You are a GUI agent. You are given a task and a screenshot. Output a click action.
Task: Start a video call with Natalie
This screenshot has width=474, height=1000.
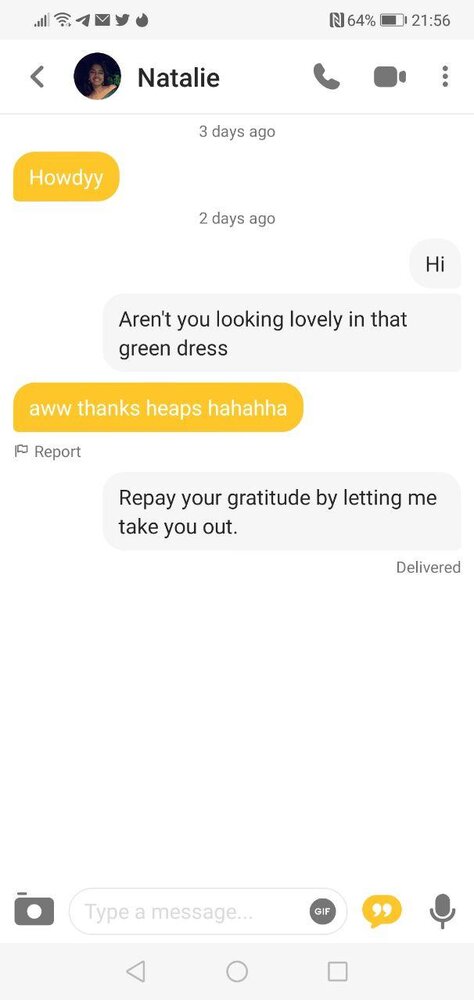point(389,77)
